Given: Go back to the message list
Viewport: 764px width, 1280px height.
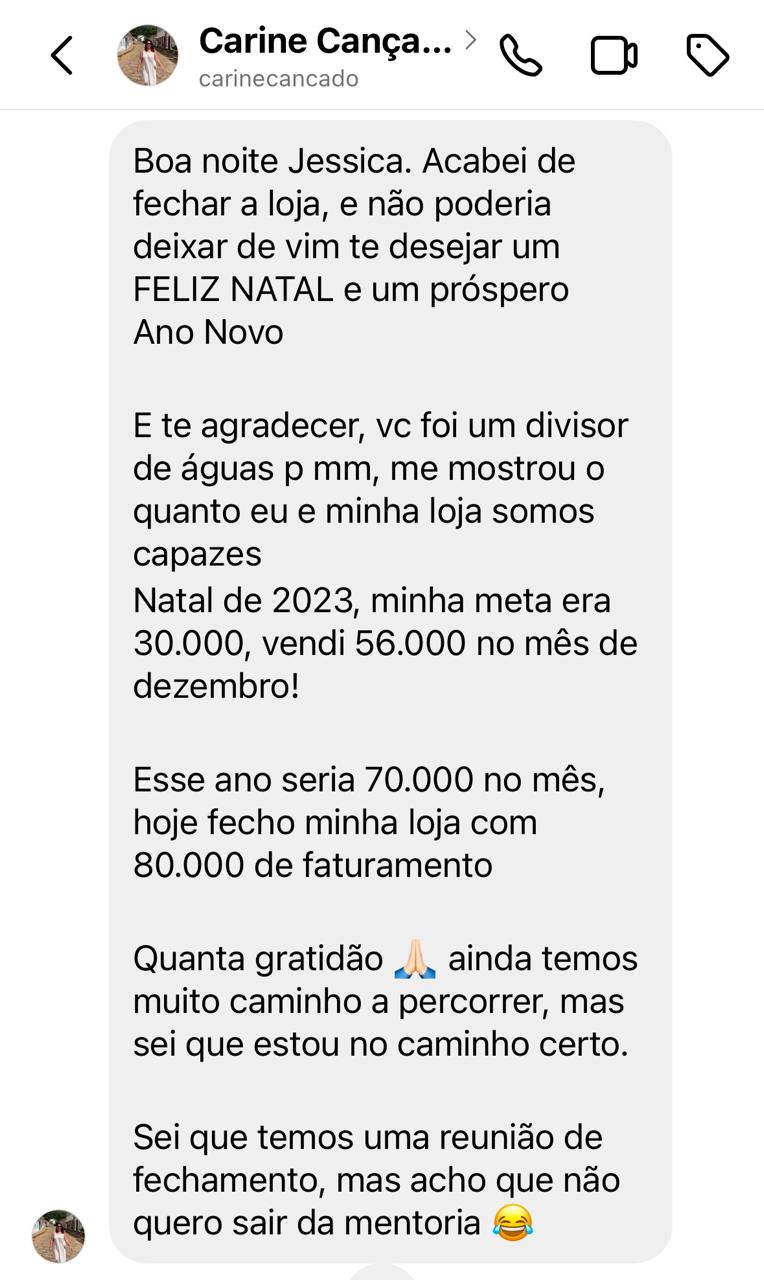Looking at the screenshot, I should point(62,56).
